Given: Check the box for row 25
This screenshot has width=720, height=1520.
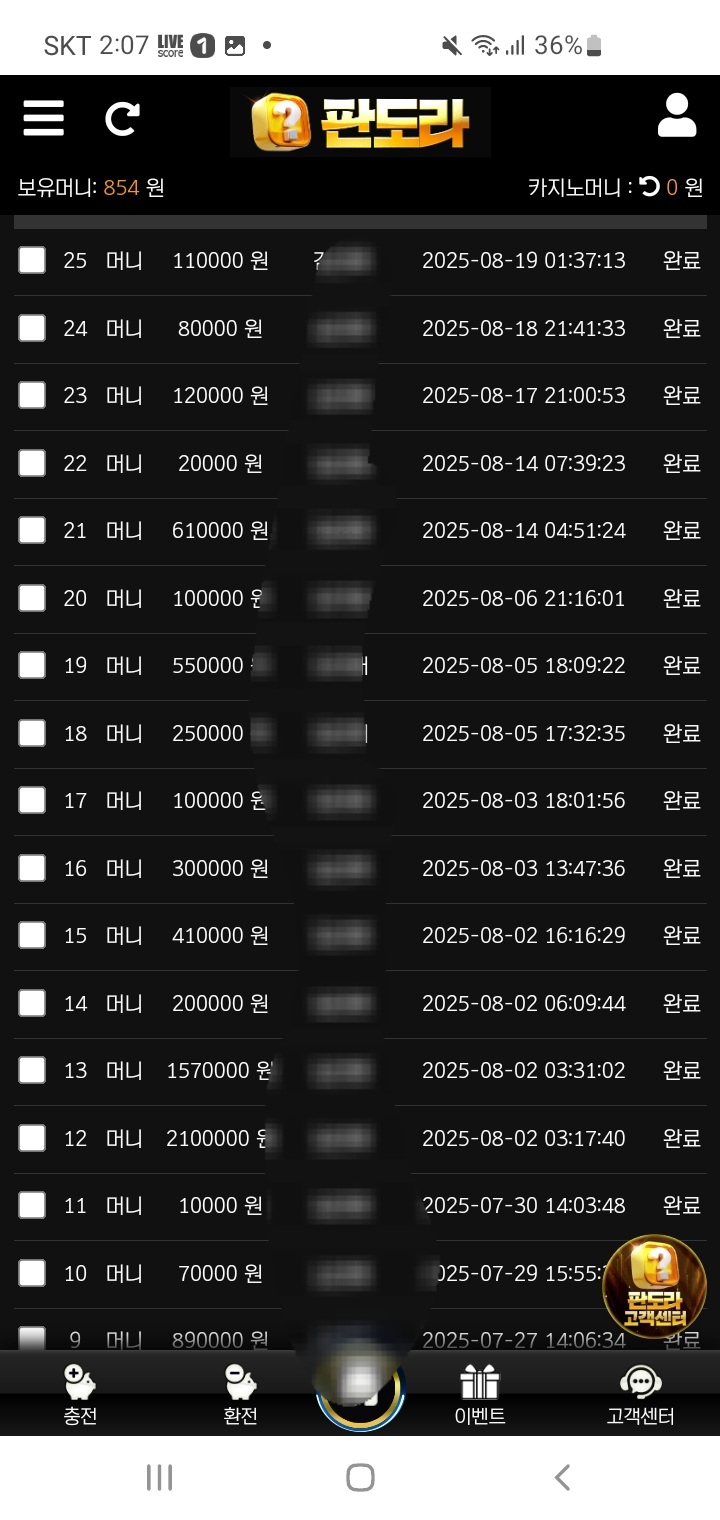Looking at the screenshot, I should pyautogui.click(x=32, y=261).
